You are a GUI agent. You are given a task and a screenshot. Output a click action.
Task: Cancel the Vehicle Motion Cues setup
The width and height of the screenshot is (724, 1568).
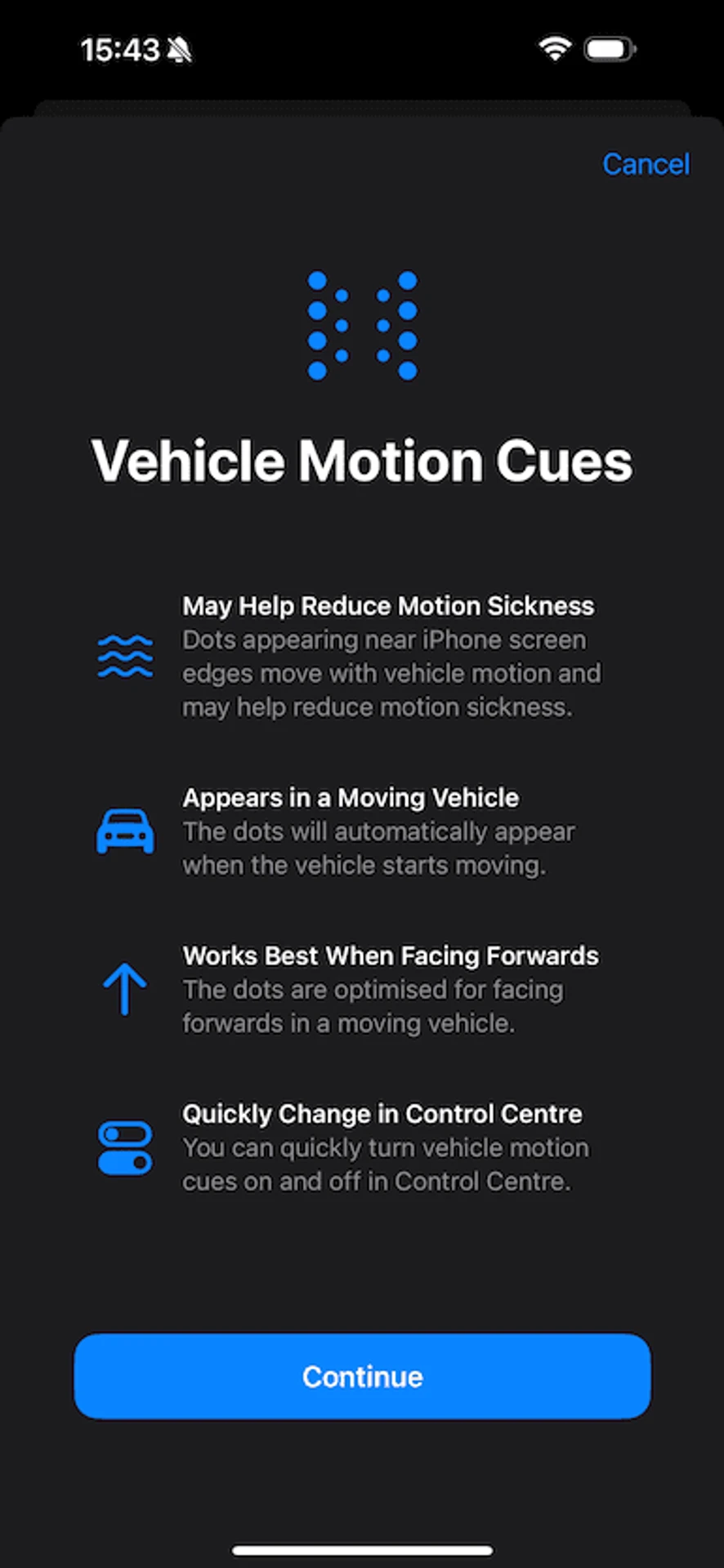click(646, 164)
